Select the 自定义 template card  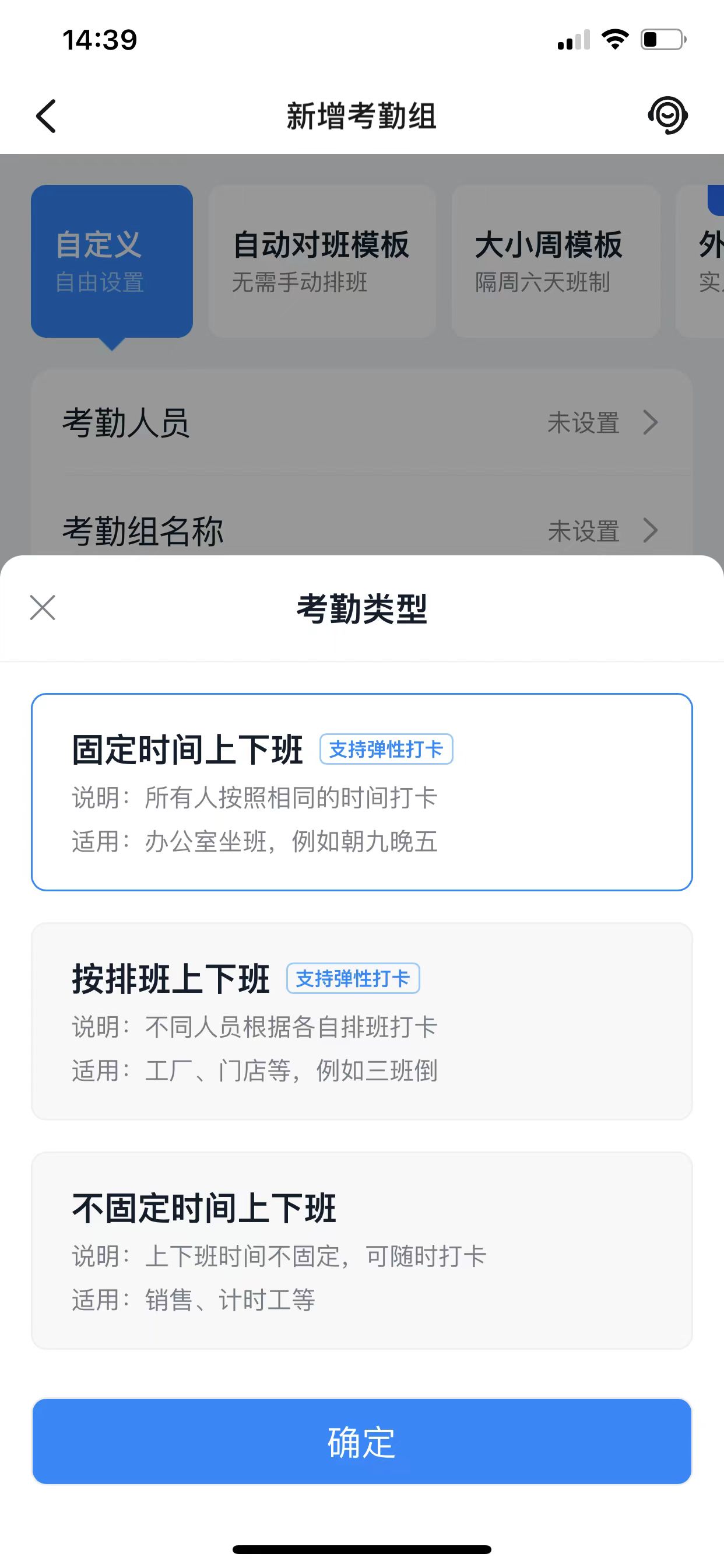[112, 261]
